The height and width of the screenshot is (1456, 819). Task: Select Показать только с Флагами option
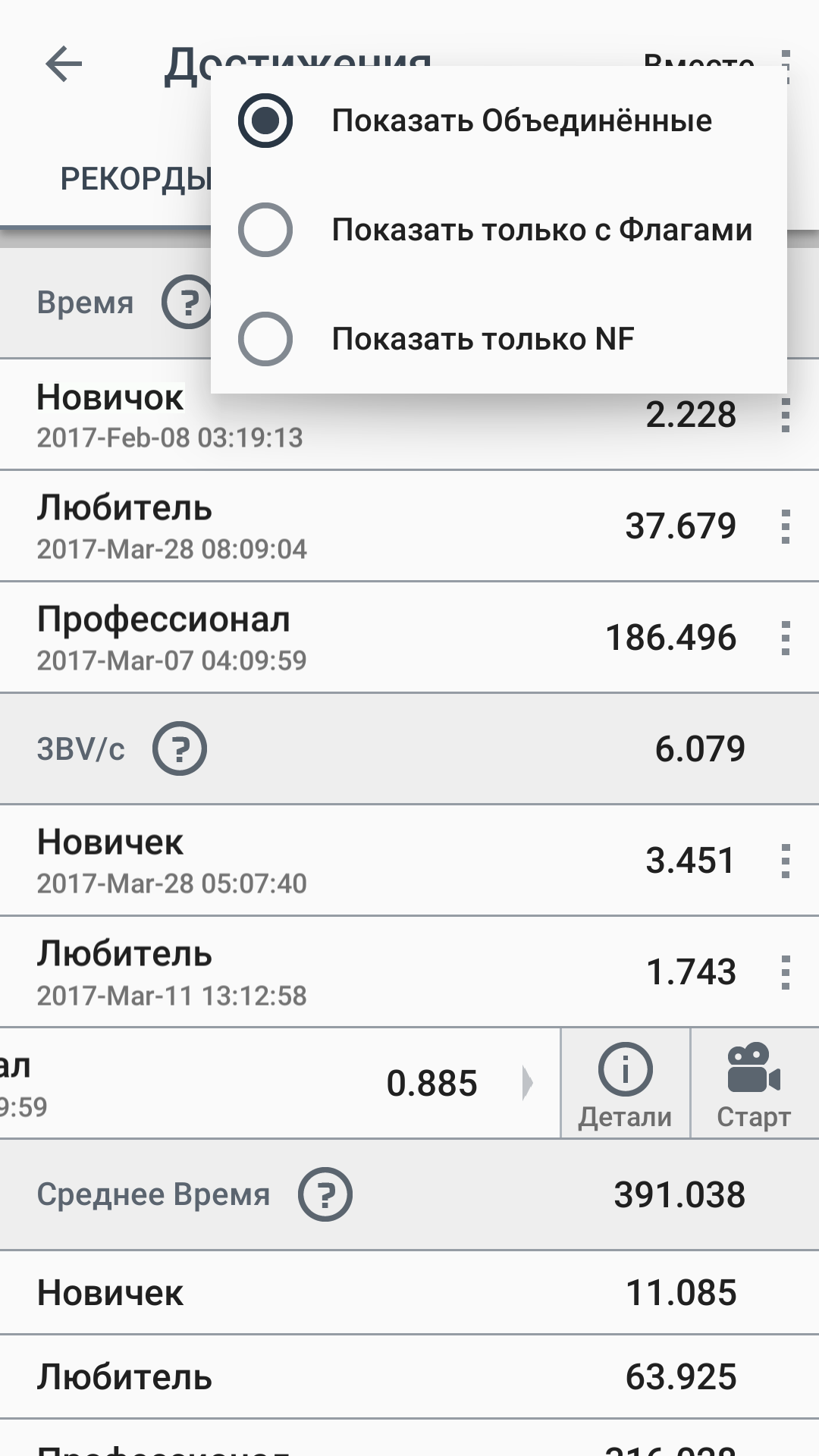[x=498, y=230]
